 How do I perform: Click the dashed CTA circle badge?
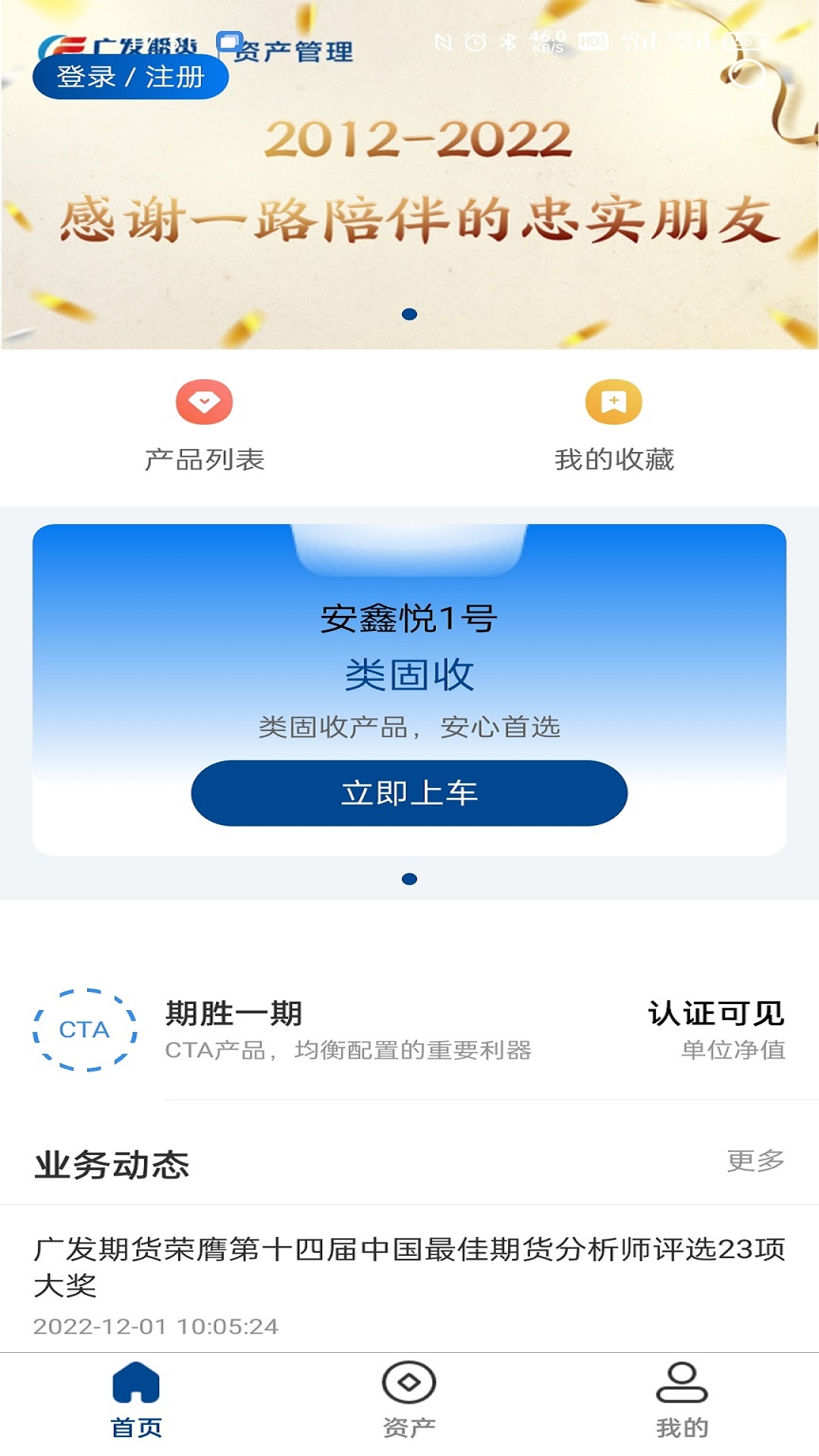click(83, 1030)
